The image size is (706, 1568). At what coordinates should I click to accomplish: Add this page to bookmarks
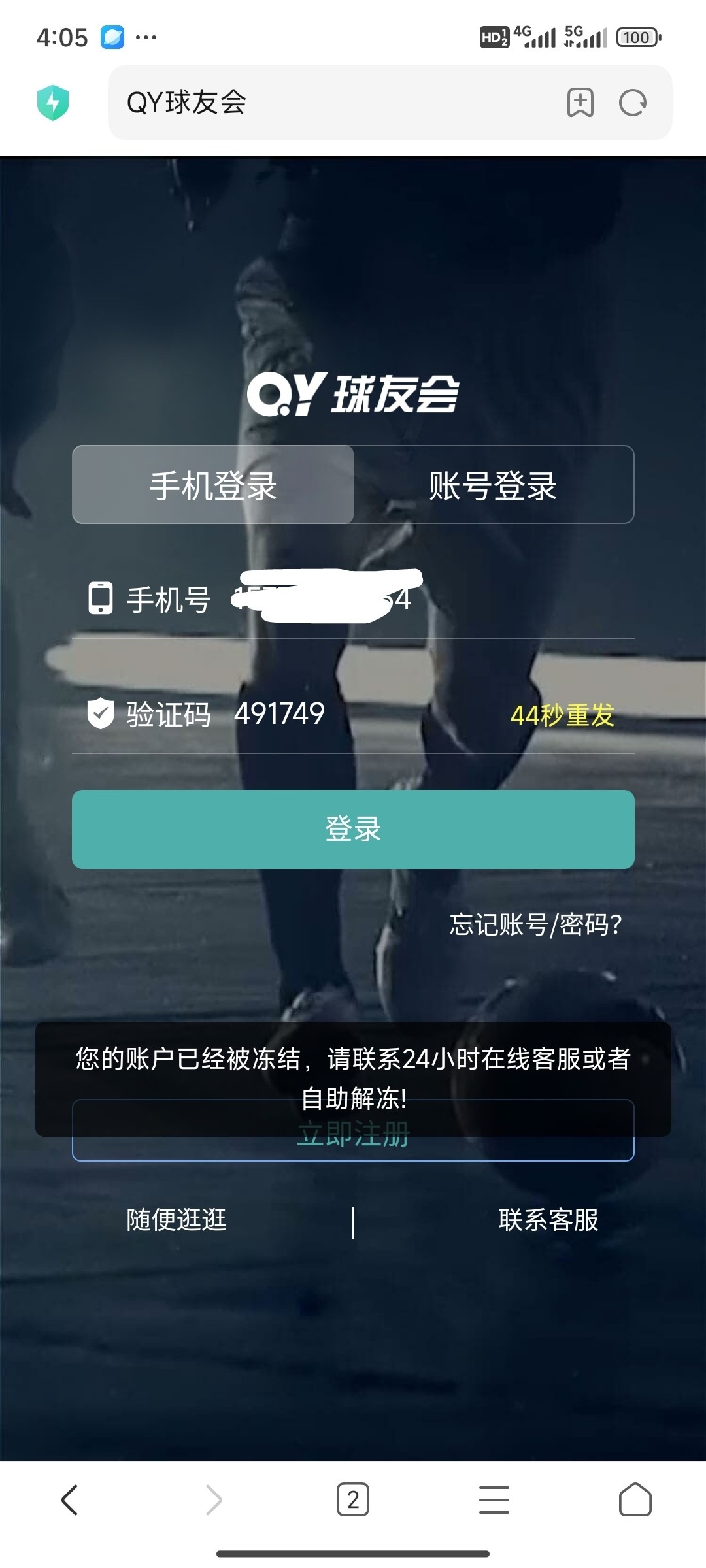tap(580, 103)
